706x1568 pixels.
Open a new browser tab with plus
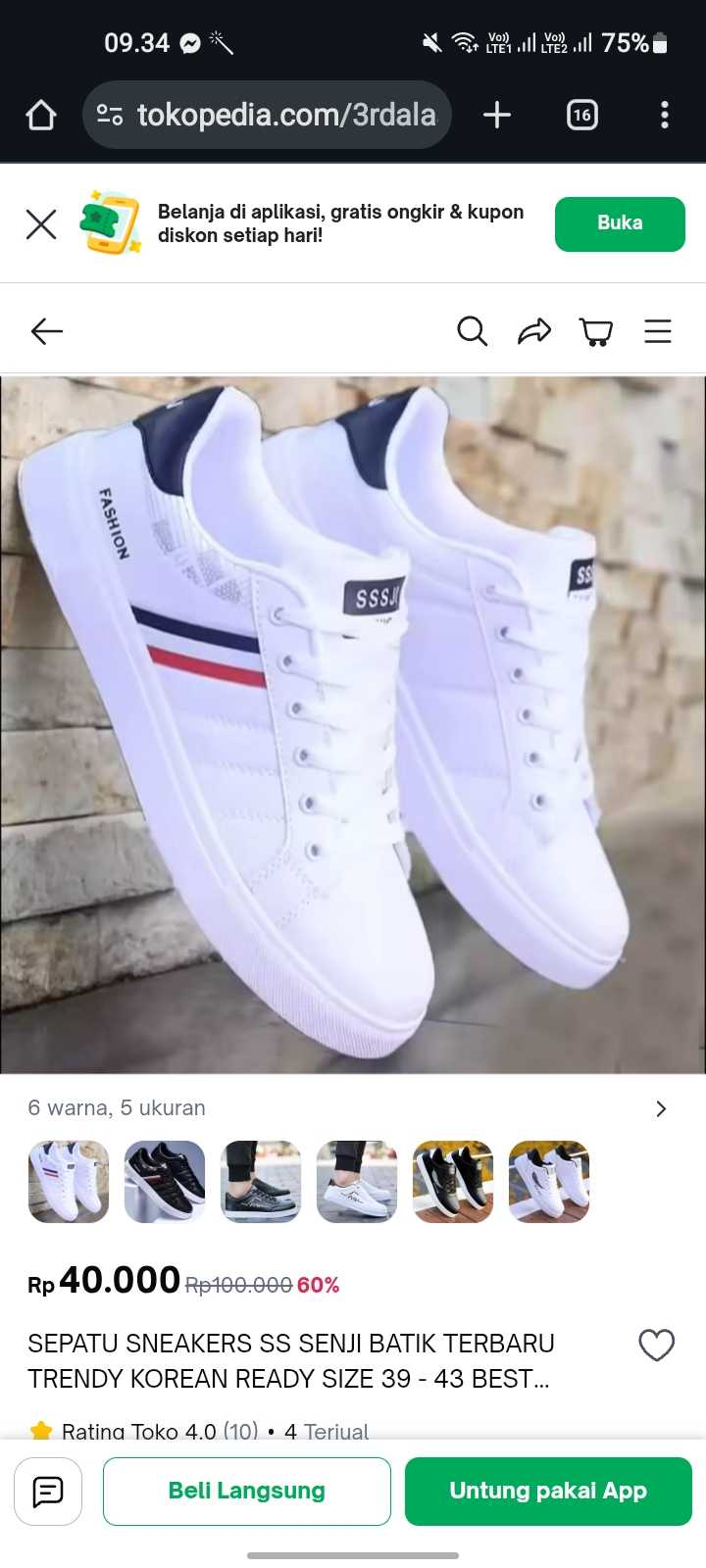pyautogui.click(x=496, y=115)
